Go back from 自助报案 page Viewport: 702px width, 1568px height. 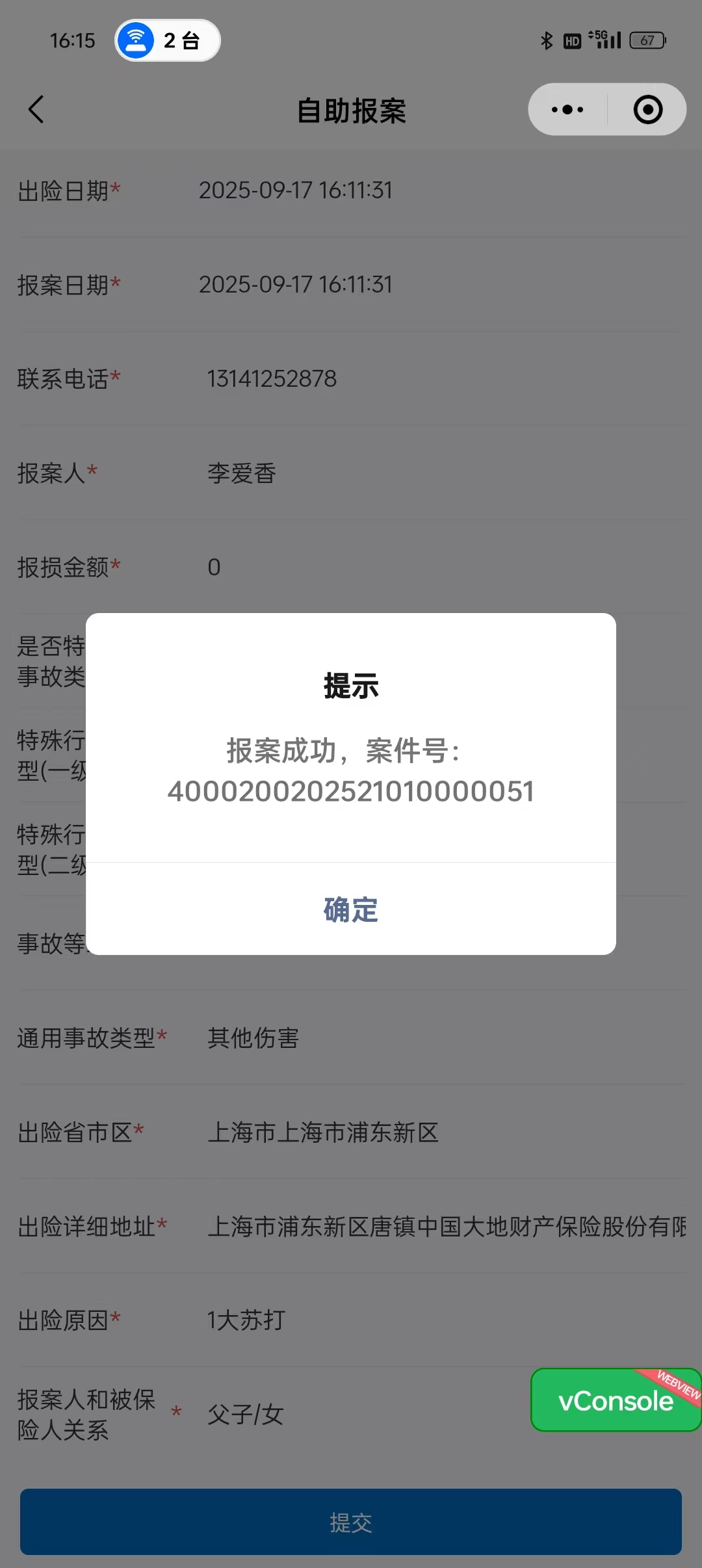pyautogui.click(x=36, y=109)
